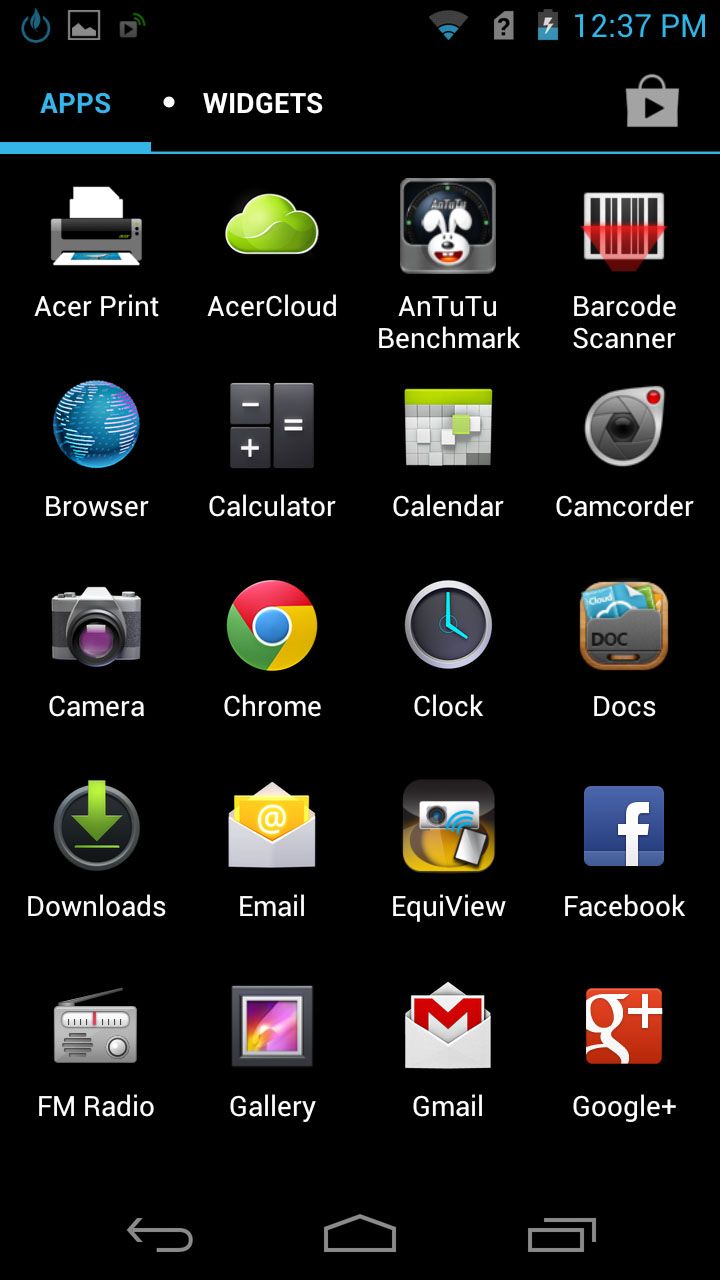720x1280 pixels.
Task: Open Gmail
Action: 448,1025
